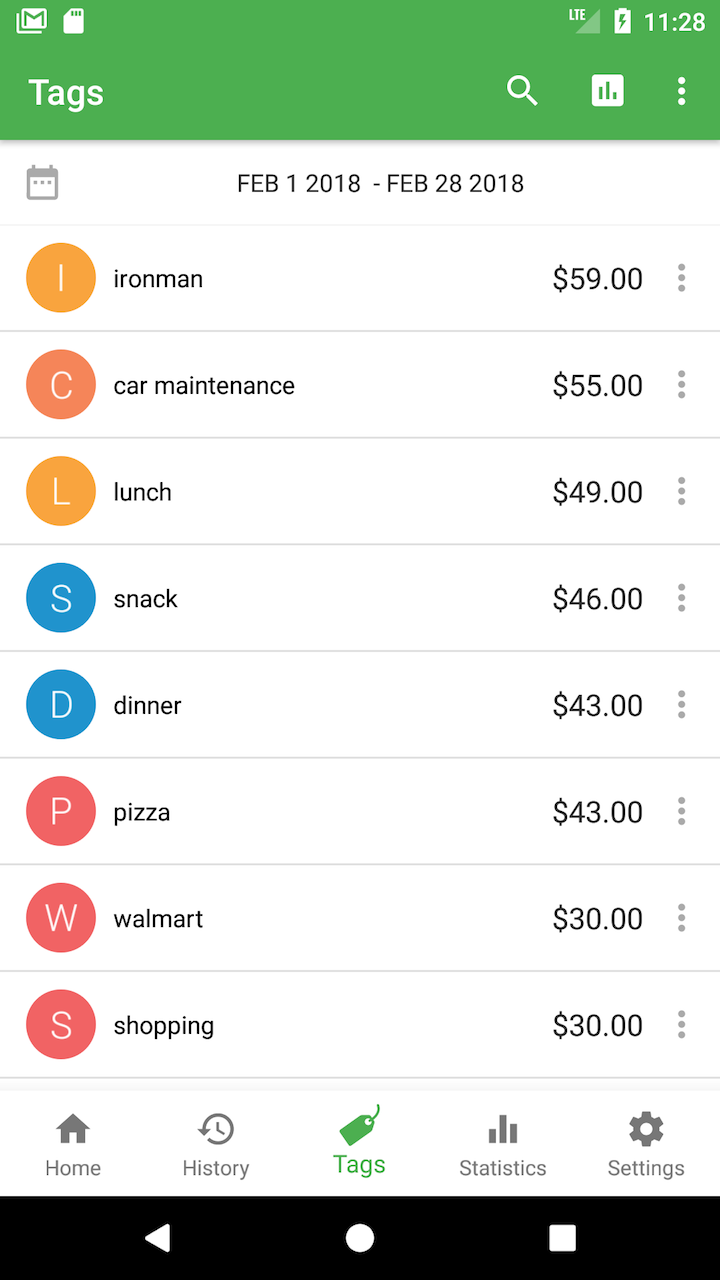The height and width of the screenshot is (1280, 720).
Task: Select the snack tag circle icon
Action: (61, 598)
